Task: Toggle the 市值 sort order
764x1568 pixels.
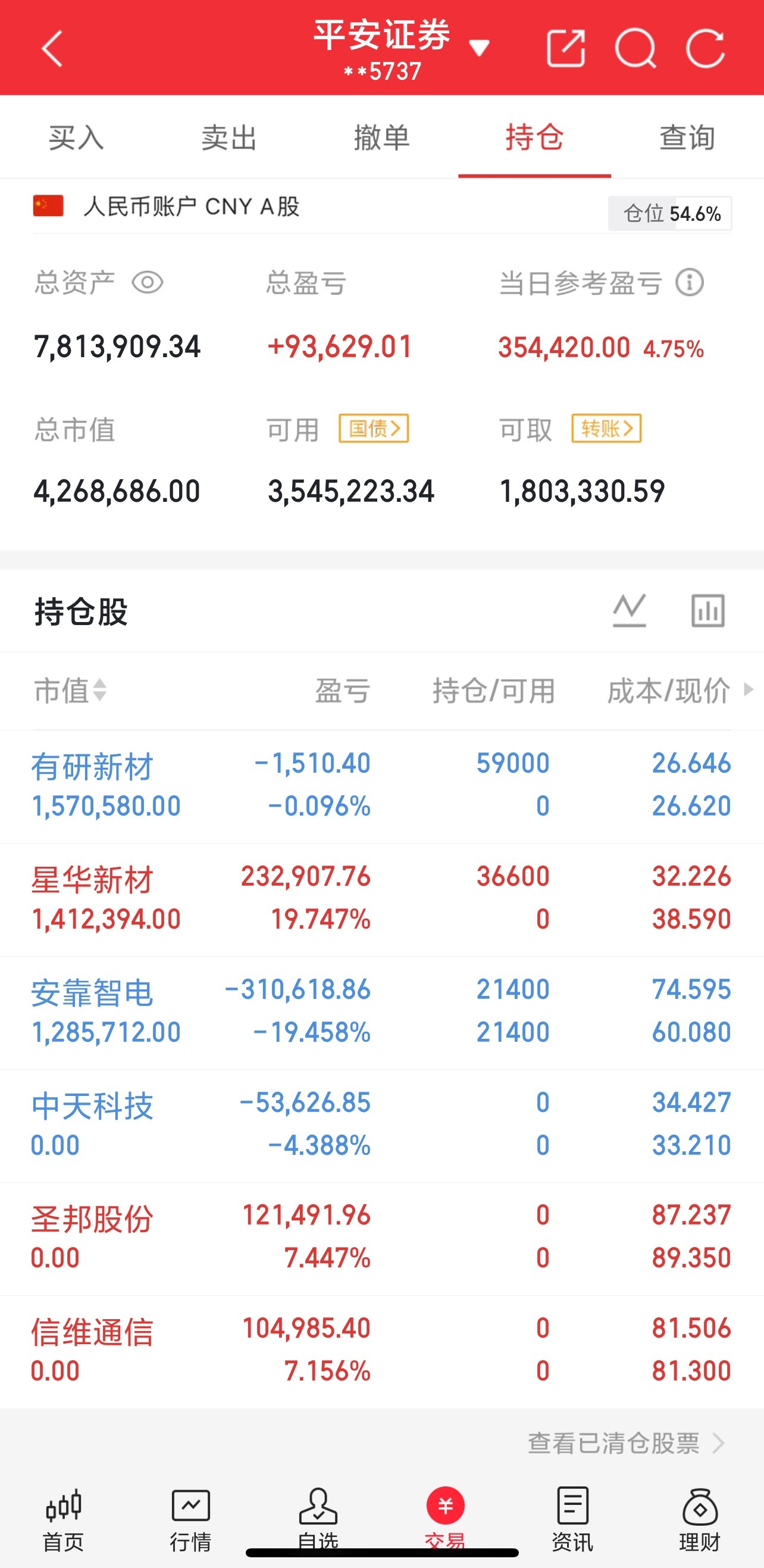Action: pyautogui.click(x=99, y=692)
